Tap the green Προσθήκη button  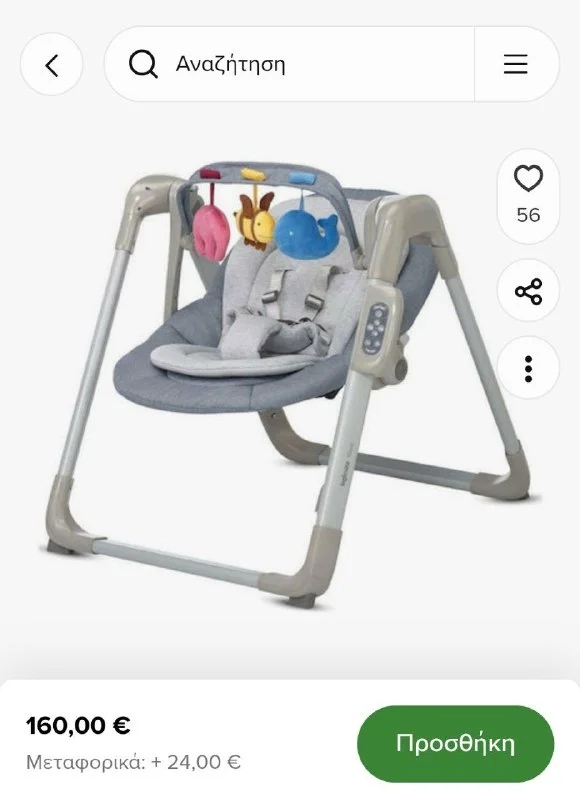[456, 743]
